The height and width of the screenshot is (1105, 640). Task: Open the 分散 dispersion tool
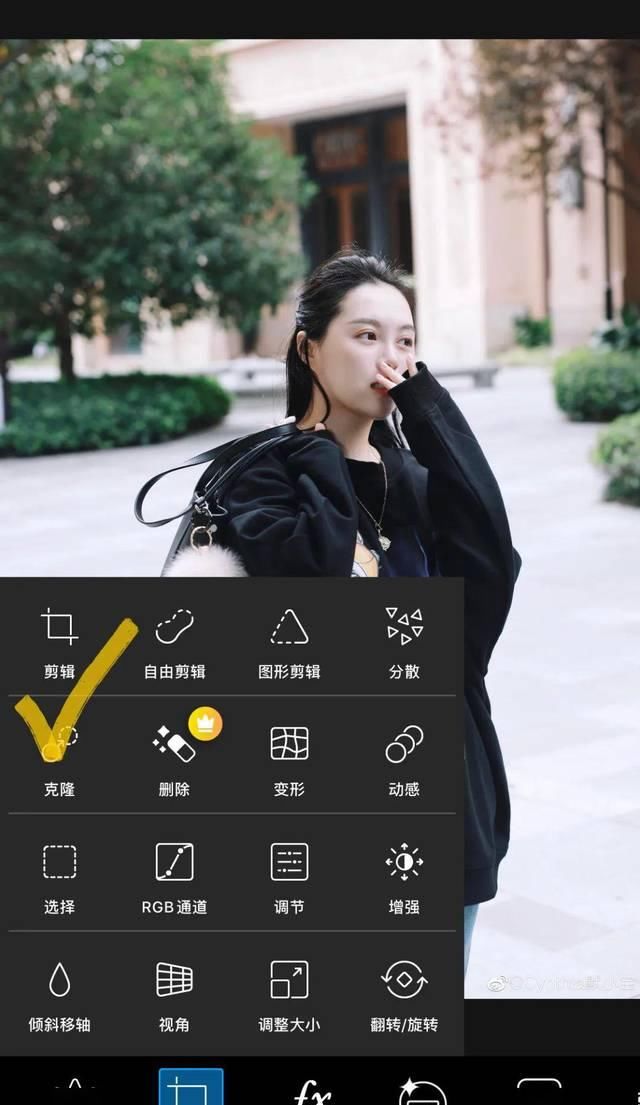click(404, 640)
